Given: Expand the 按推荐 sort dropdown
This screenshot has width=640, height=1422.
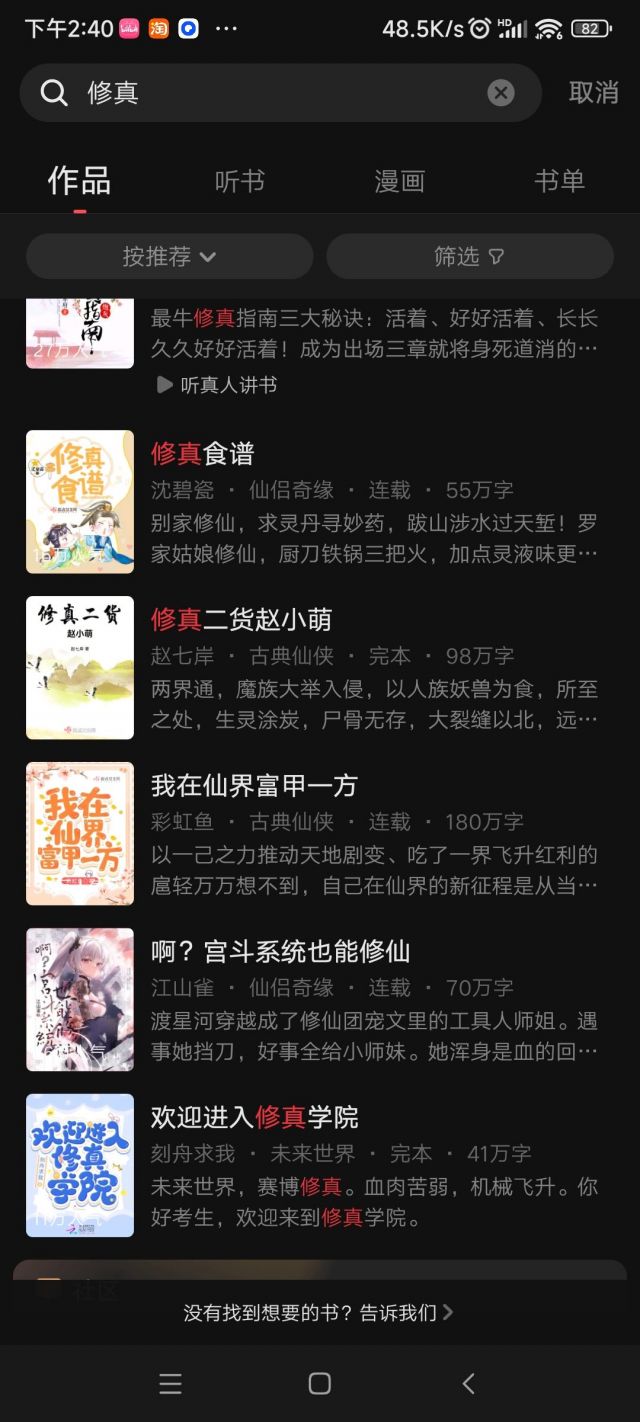Looking at the screenshot, I should click(x=170, y=256).
